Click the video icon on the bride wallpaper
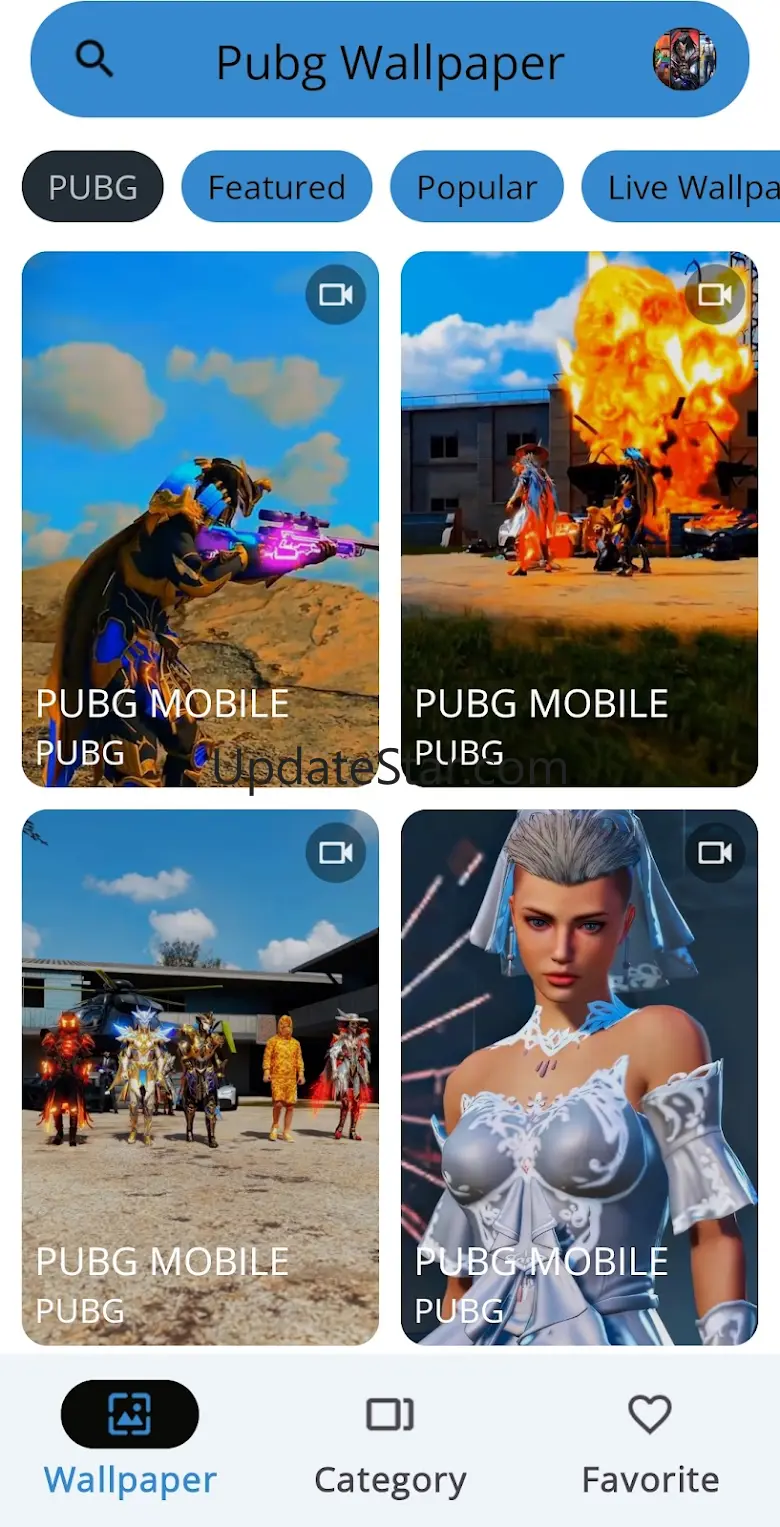This screenshot has width=780, height=1527. [x=714, y=853]
